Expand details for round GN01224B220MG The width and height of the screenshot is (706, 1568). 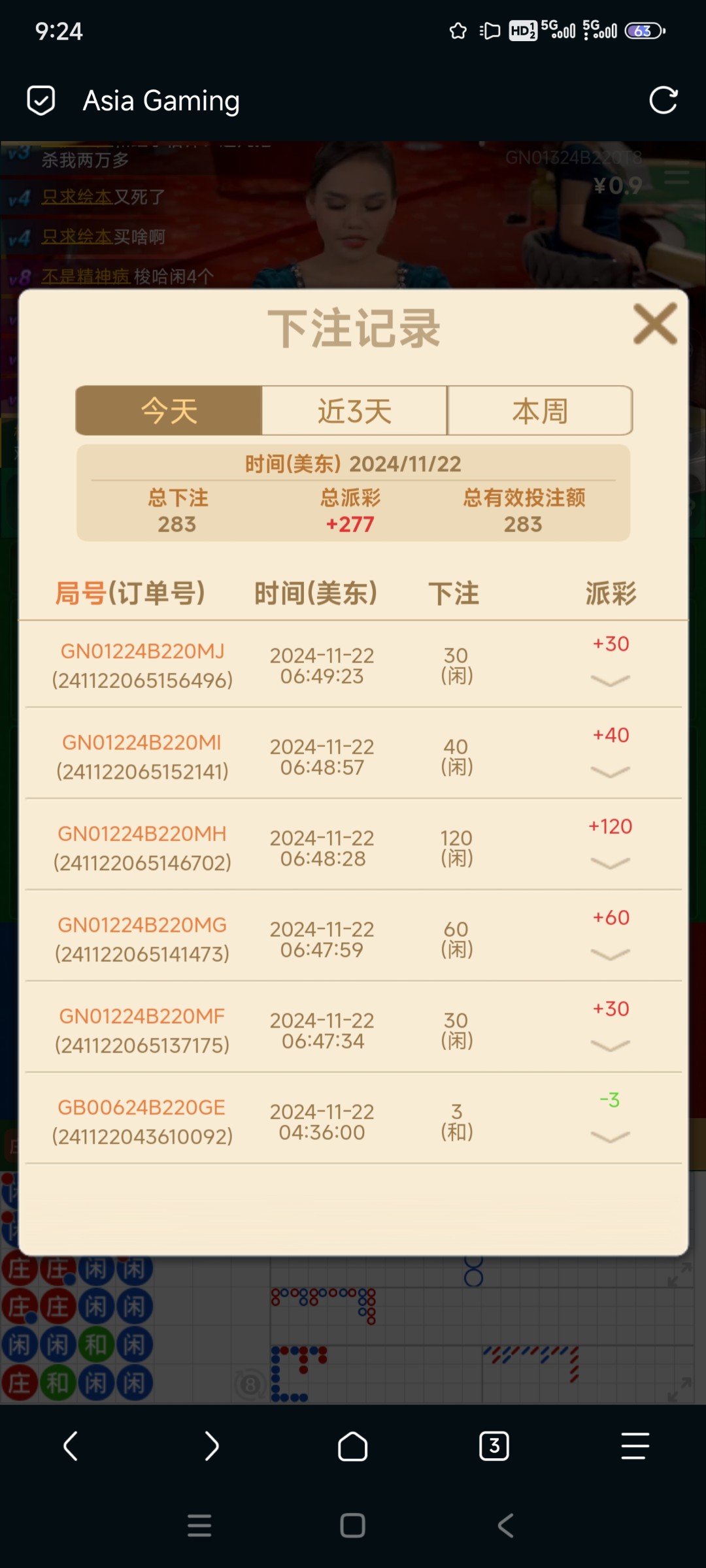(x=610, y=955)
